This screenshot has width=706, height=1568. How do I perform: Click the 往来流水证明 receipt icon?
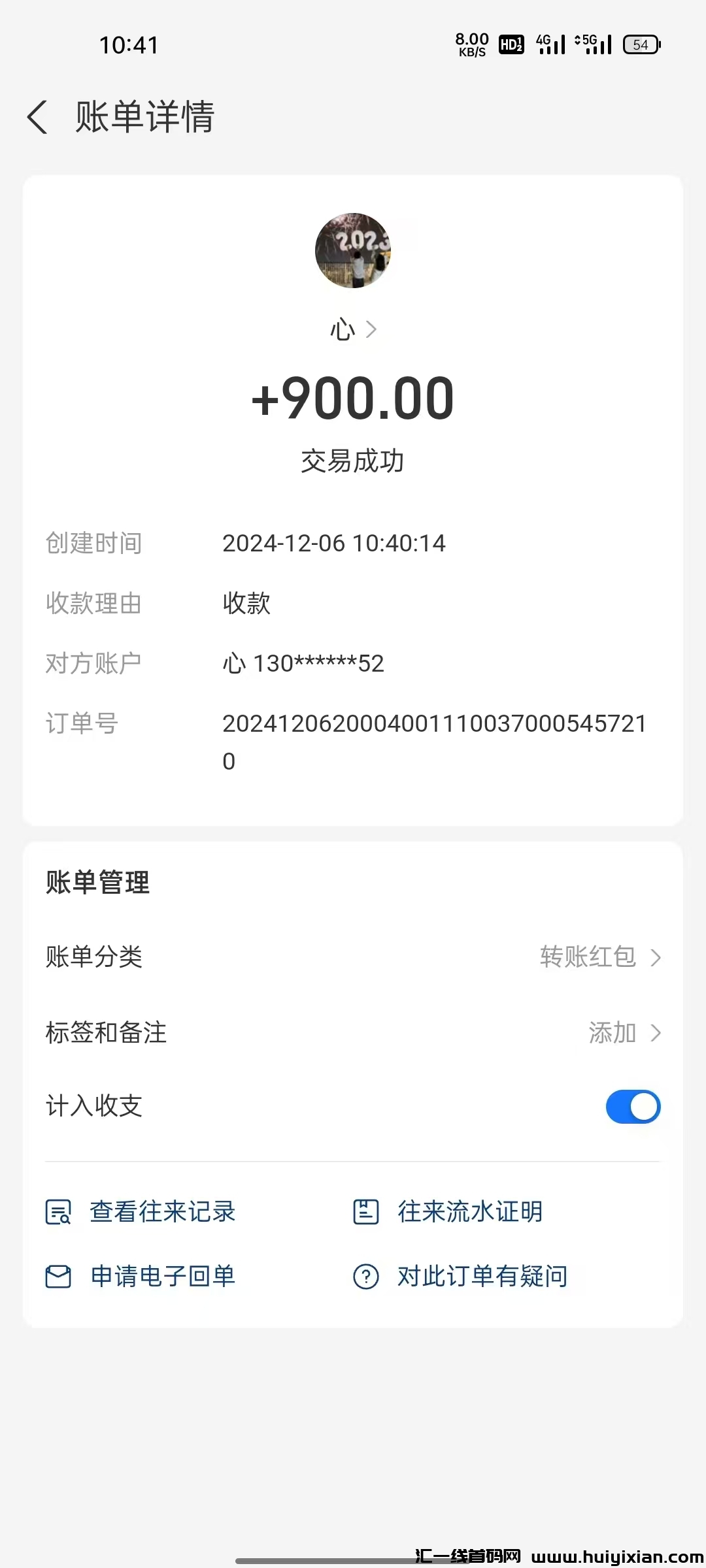[367, 1212]
